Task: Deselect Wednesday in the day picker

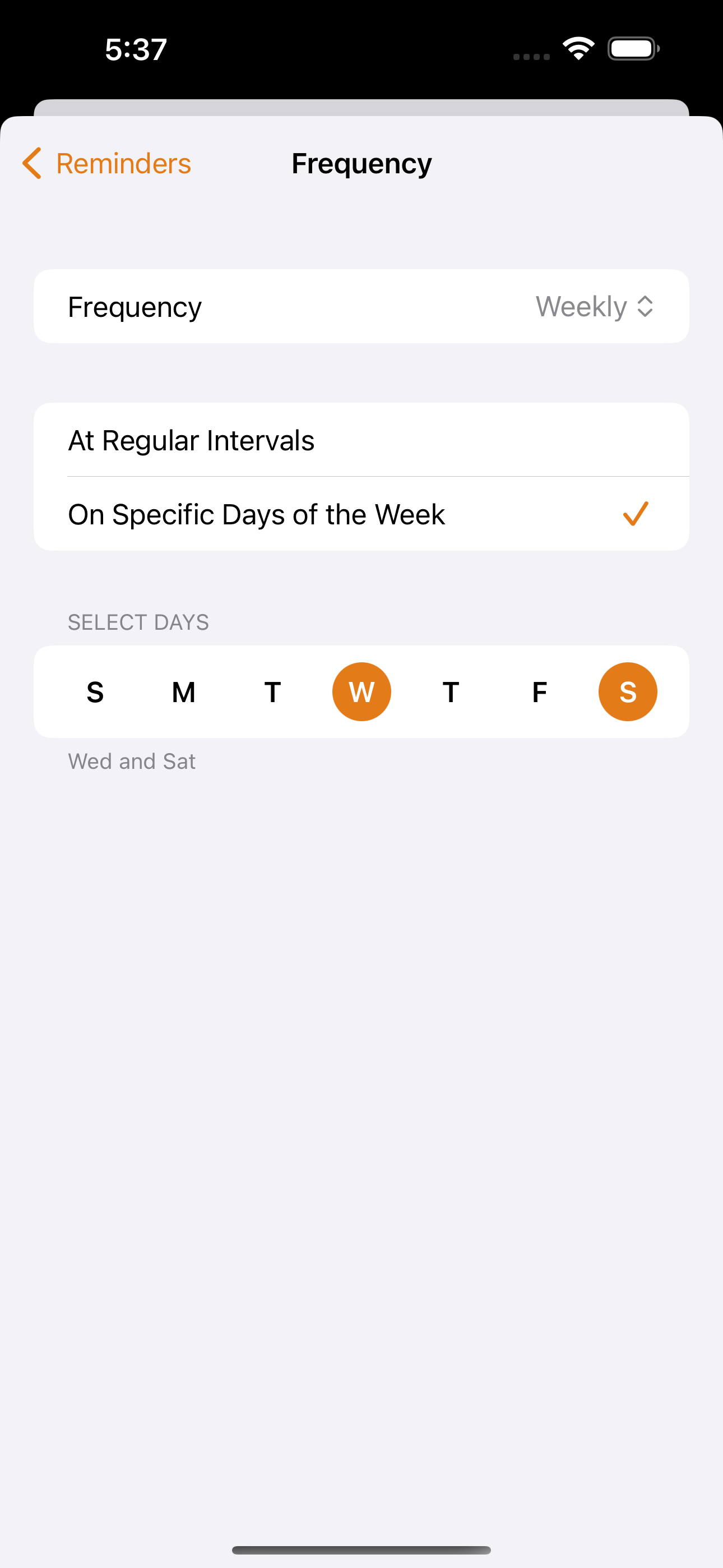Action: 361,692
